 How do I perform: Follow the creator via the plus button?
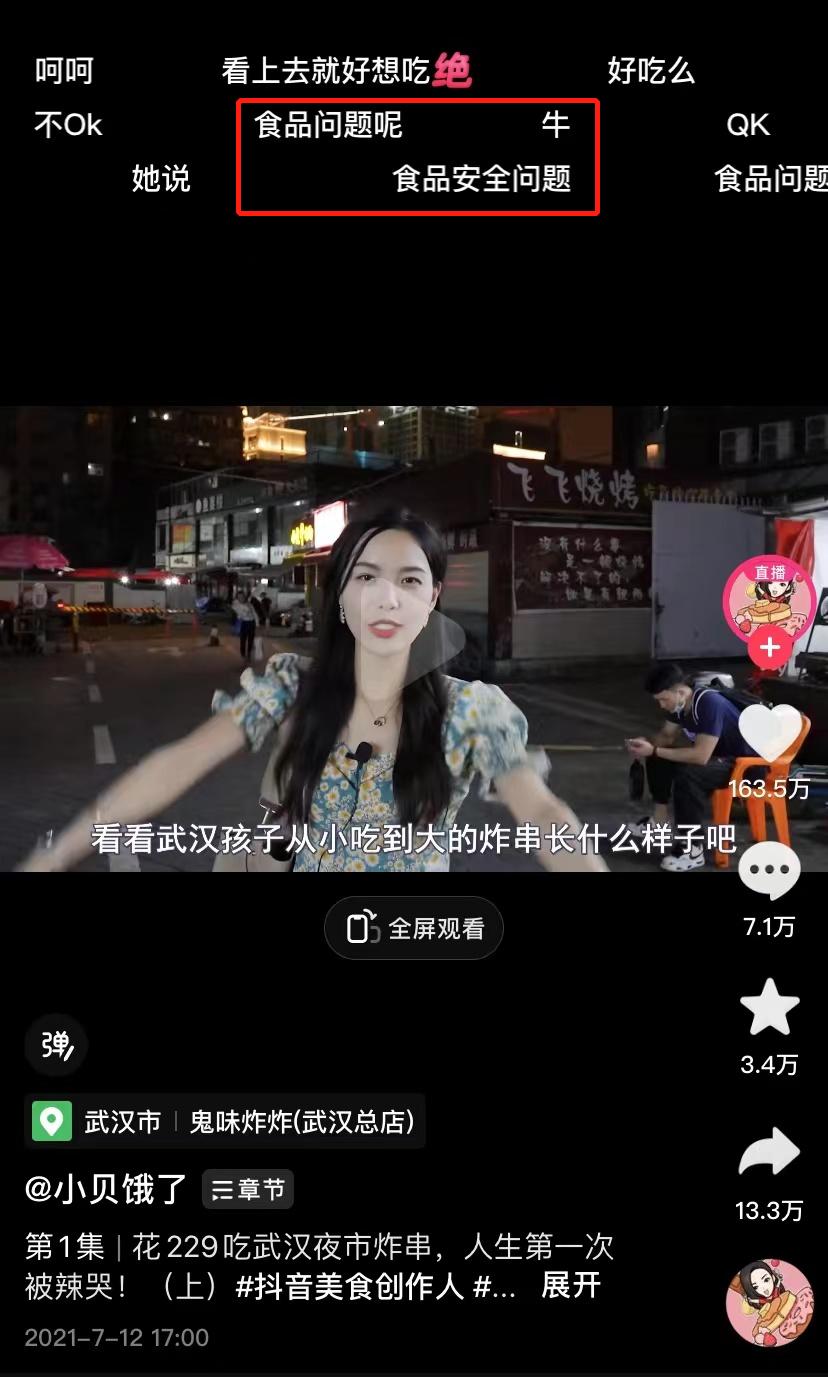click(x=768, y=648)
